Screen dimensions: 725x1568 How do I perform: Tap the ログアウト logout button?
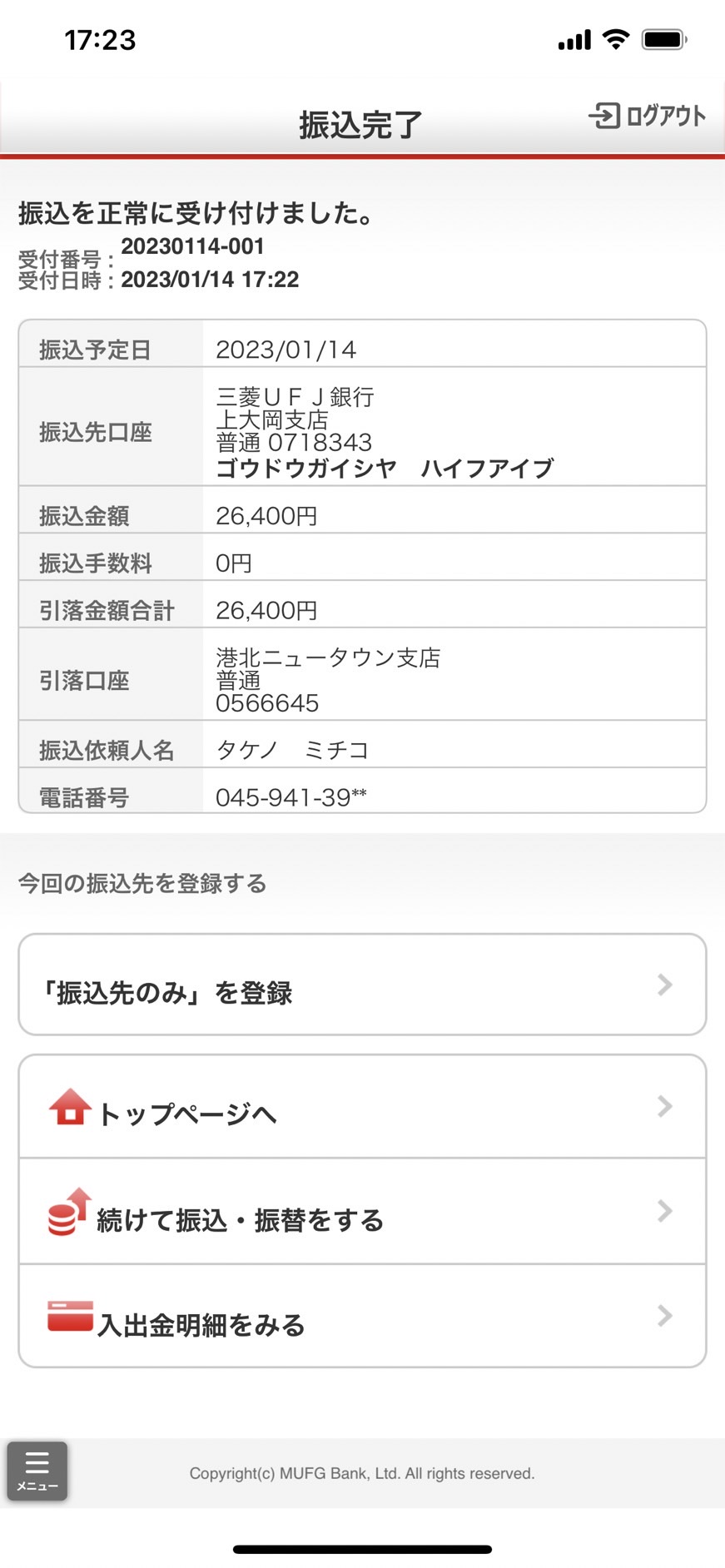[x=647, y=116]
